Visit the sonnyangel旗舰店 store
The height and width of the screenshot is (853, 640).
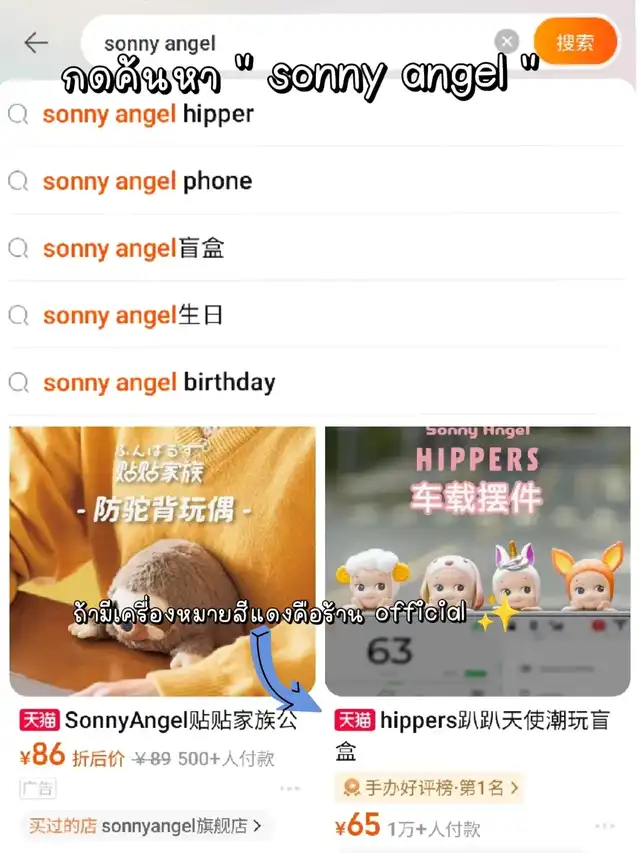(x=146, y=826)
